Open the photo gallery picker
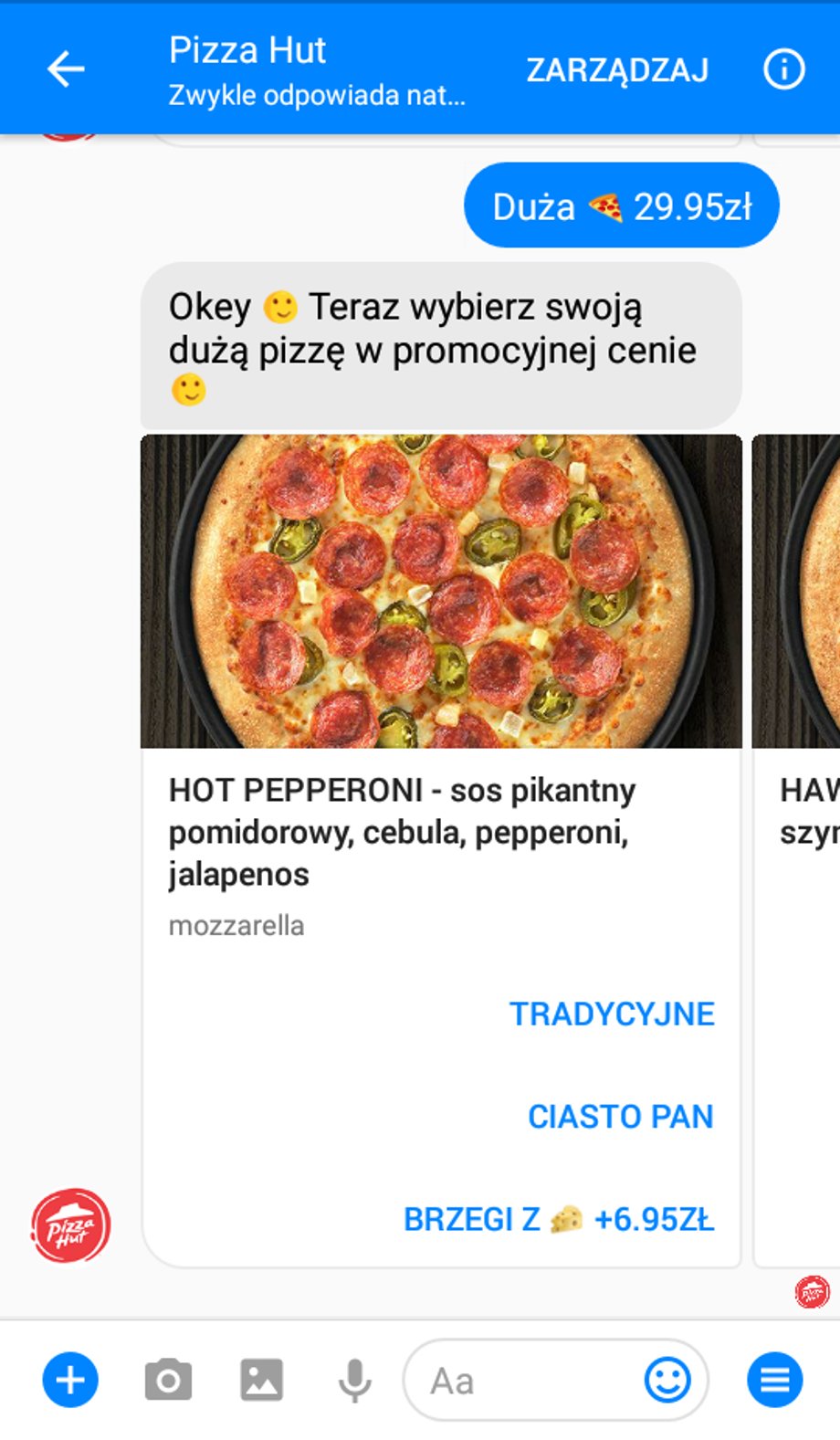The image size is (840, 1440). 261,1380
